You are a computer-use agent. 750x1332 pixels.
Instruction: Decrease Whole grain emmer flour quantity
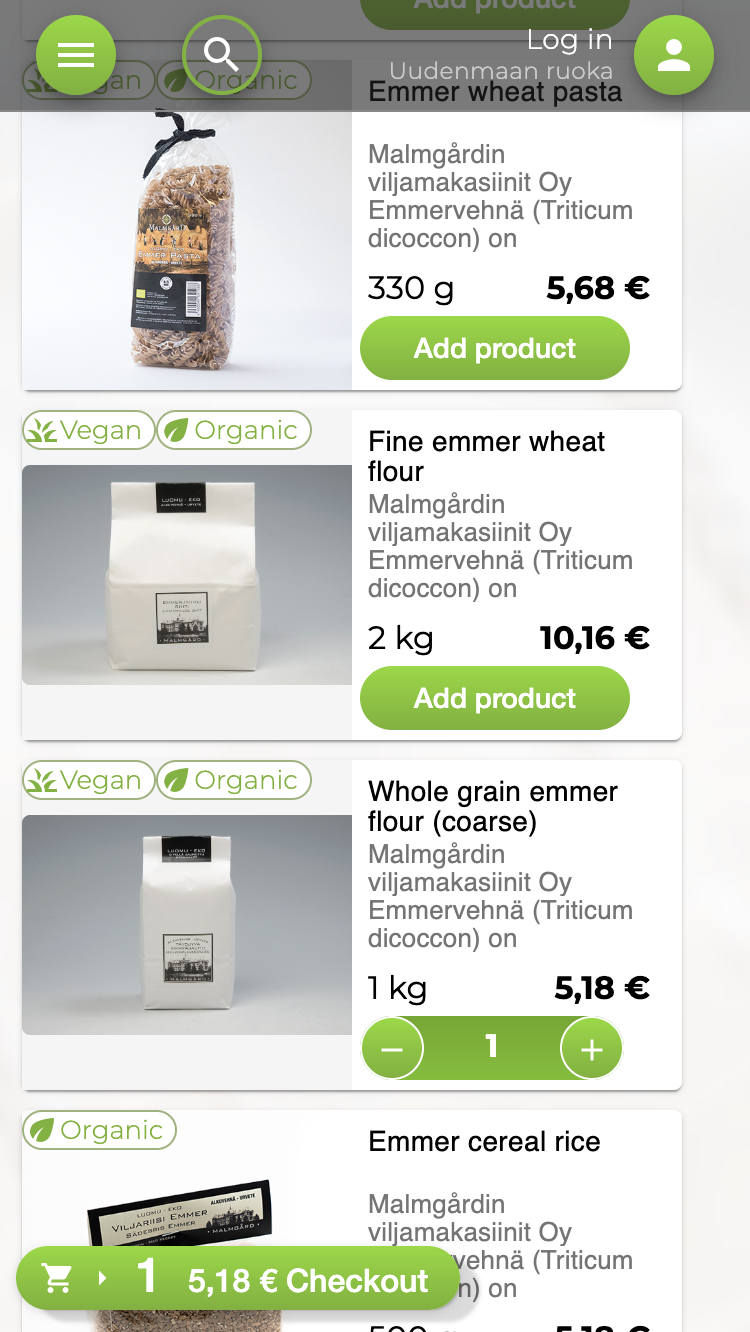(x=392, y=1048)
